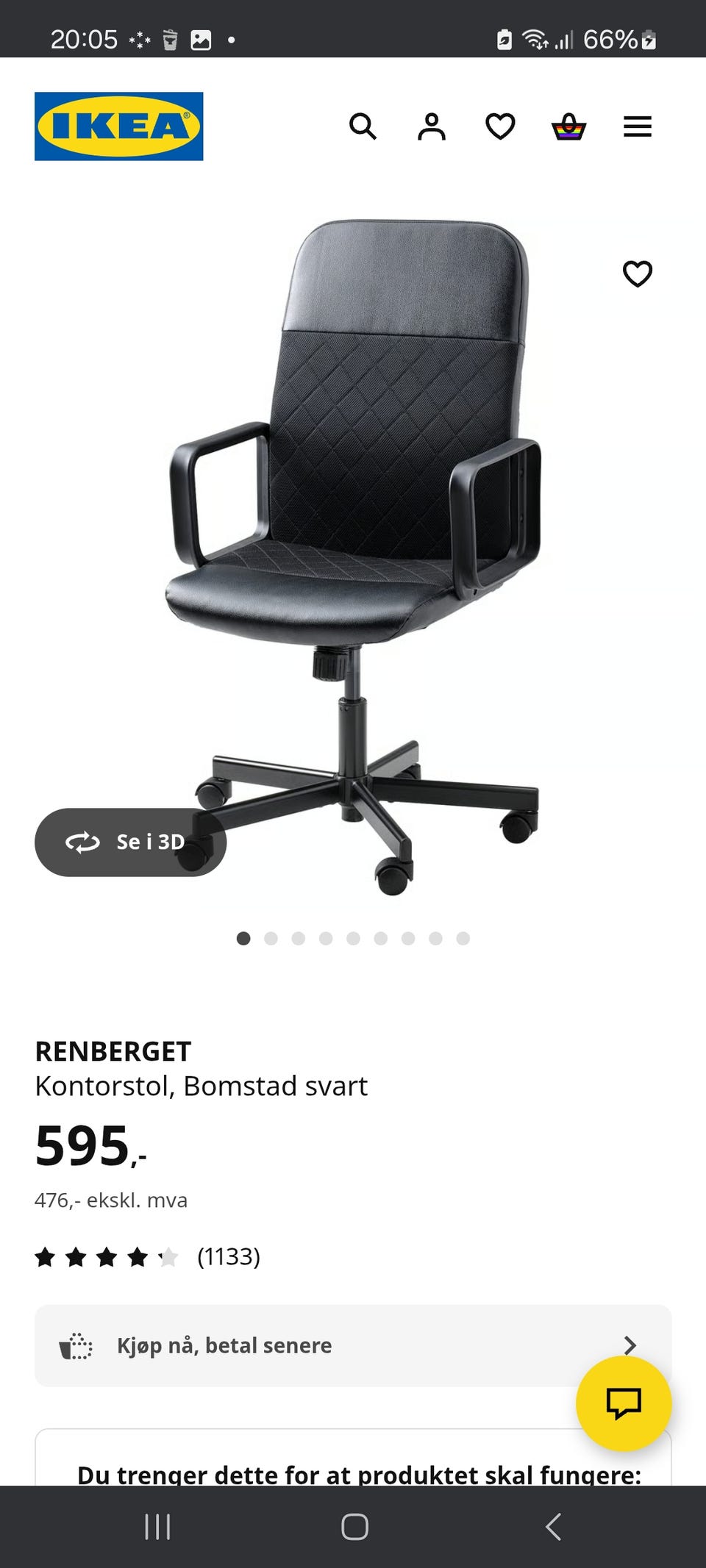Go back with system back button

coord(553,1527)
